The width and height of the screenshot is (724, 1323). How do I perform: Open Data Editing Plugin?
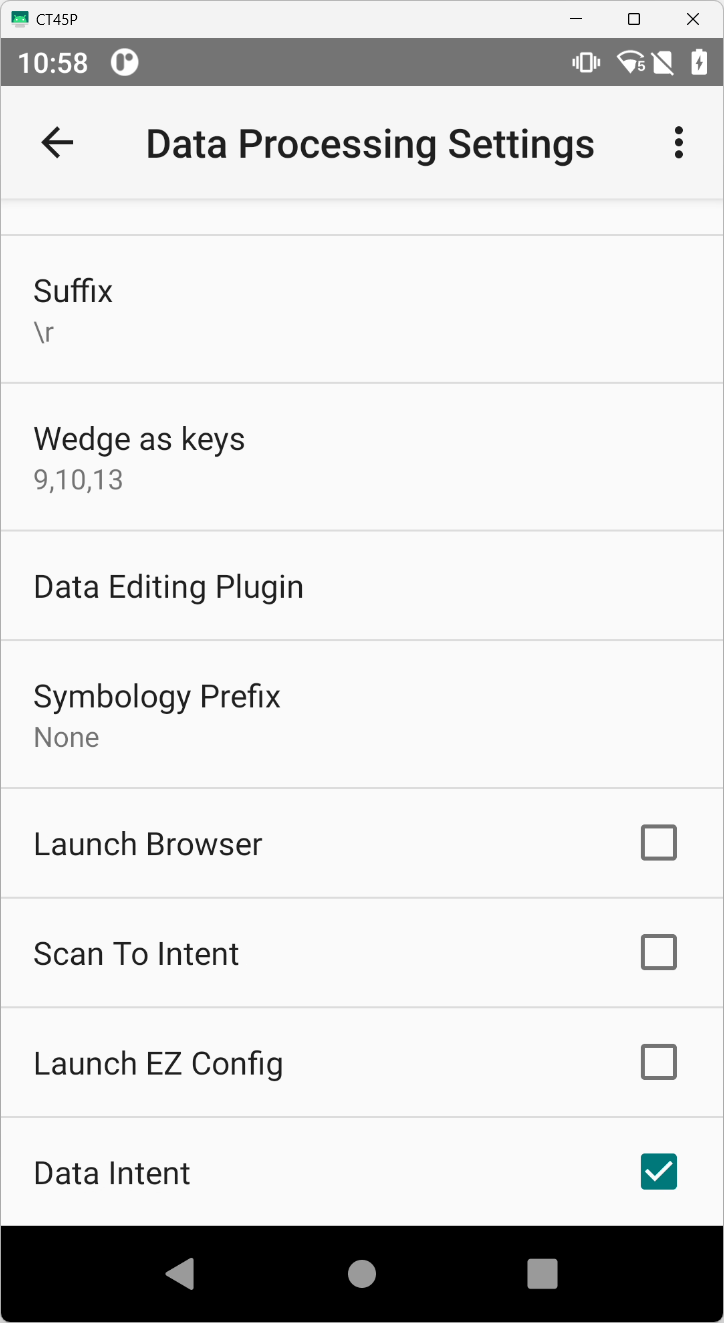point(360,587)
